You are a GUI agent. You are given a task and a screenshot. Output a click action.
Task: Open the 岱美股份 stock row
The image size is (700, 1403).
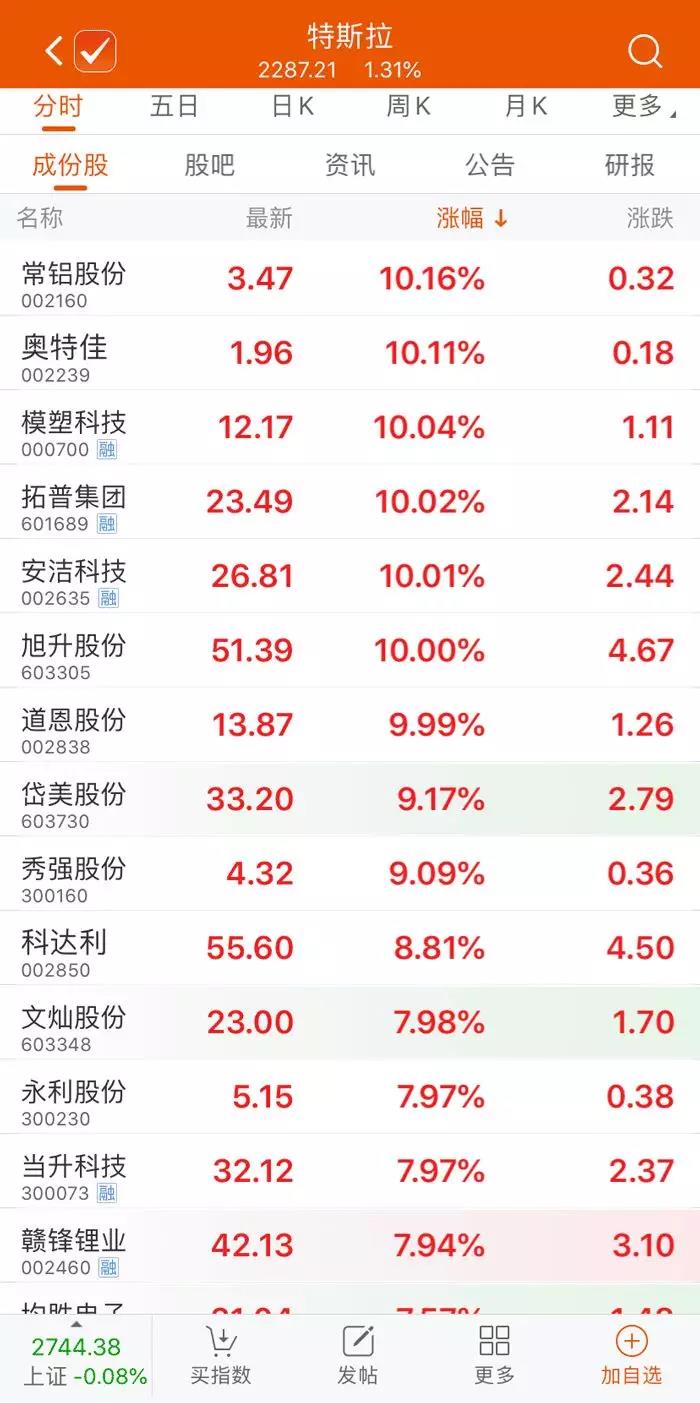(350, 799)
